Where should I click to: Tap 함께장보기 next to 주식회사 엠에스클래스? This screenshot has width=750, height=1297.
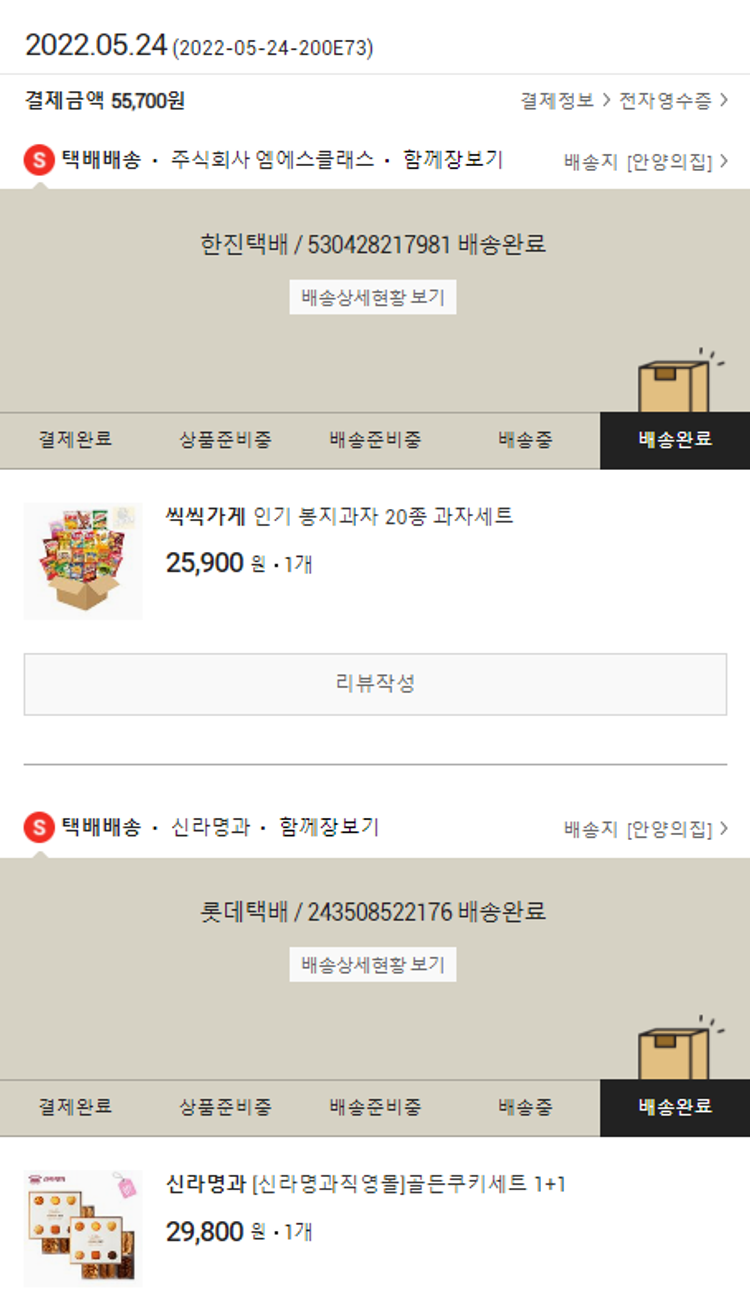click(453, 159)
